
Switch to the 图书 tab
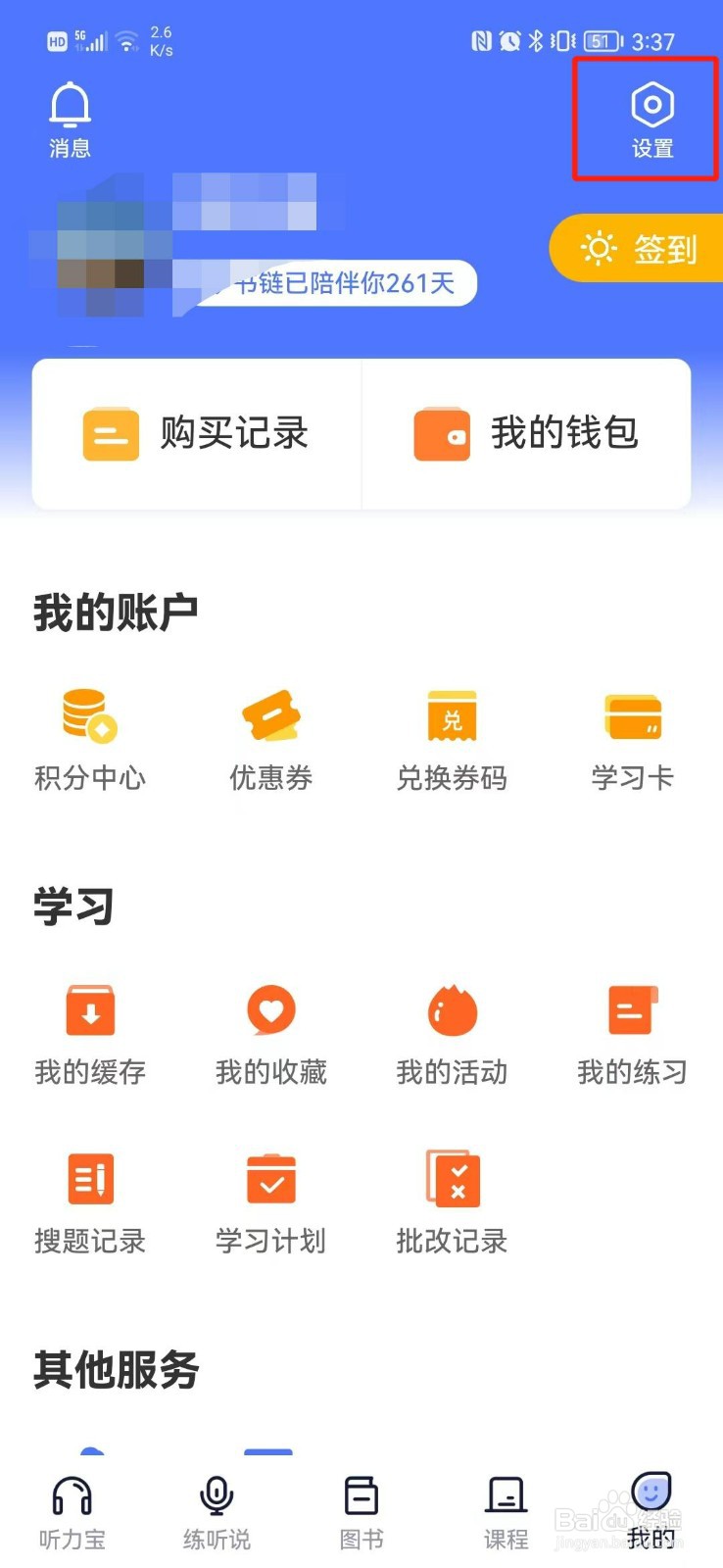coord(361,1512)
